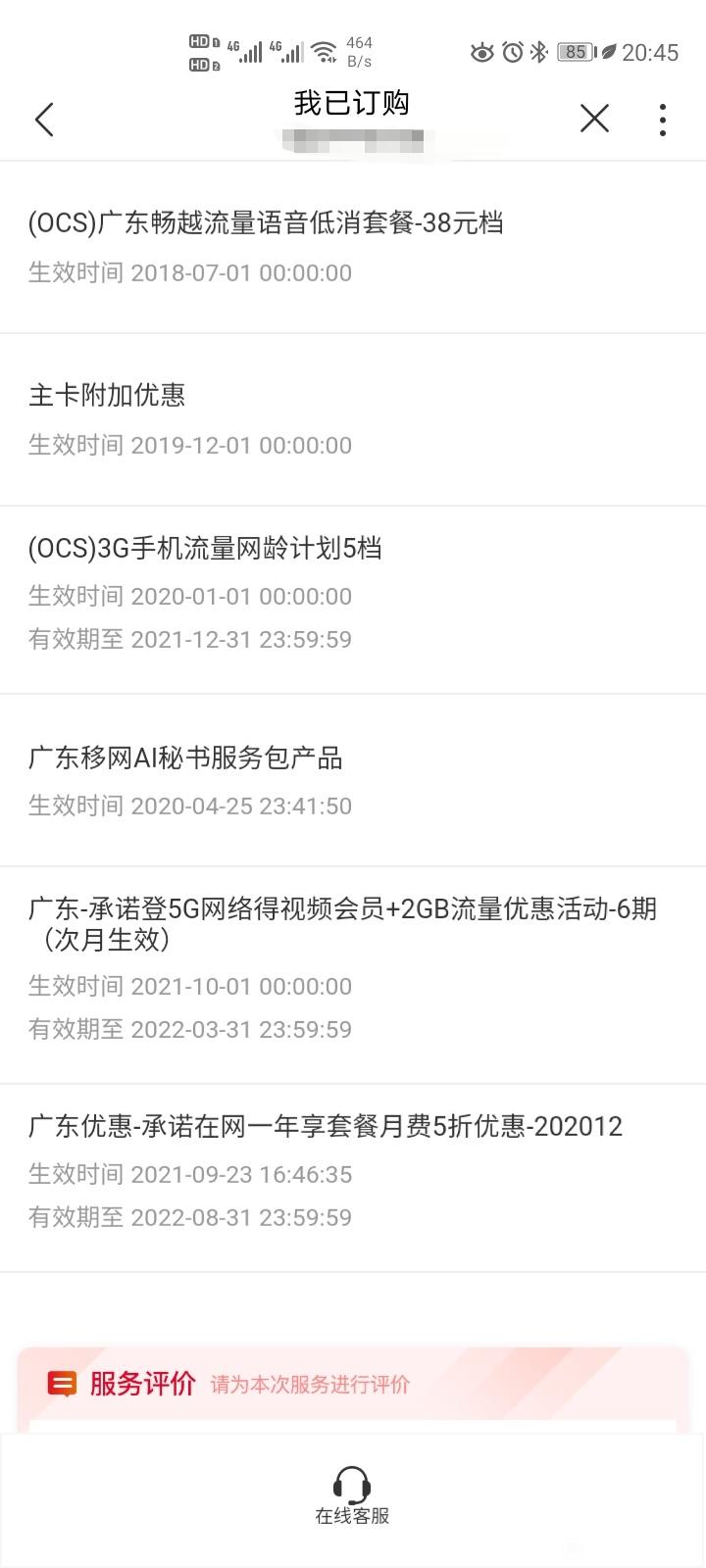Open 在线客服 online customer service
Screen dimensions: 706x1568
(352, 1495)
